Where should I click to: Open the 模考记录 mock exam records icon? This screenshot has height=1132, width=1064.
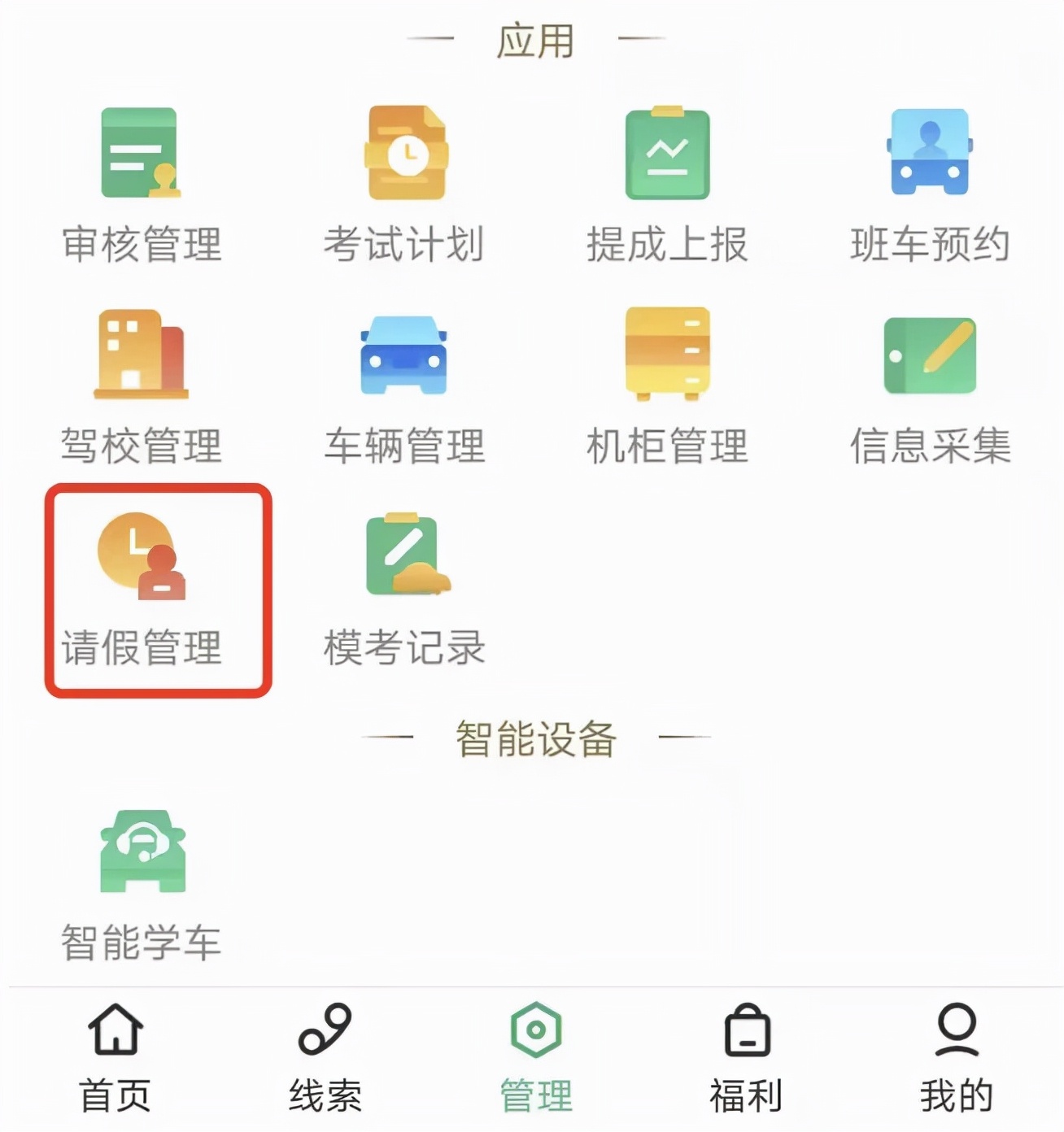tap(405, 557)
